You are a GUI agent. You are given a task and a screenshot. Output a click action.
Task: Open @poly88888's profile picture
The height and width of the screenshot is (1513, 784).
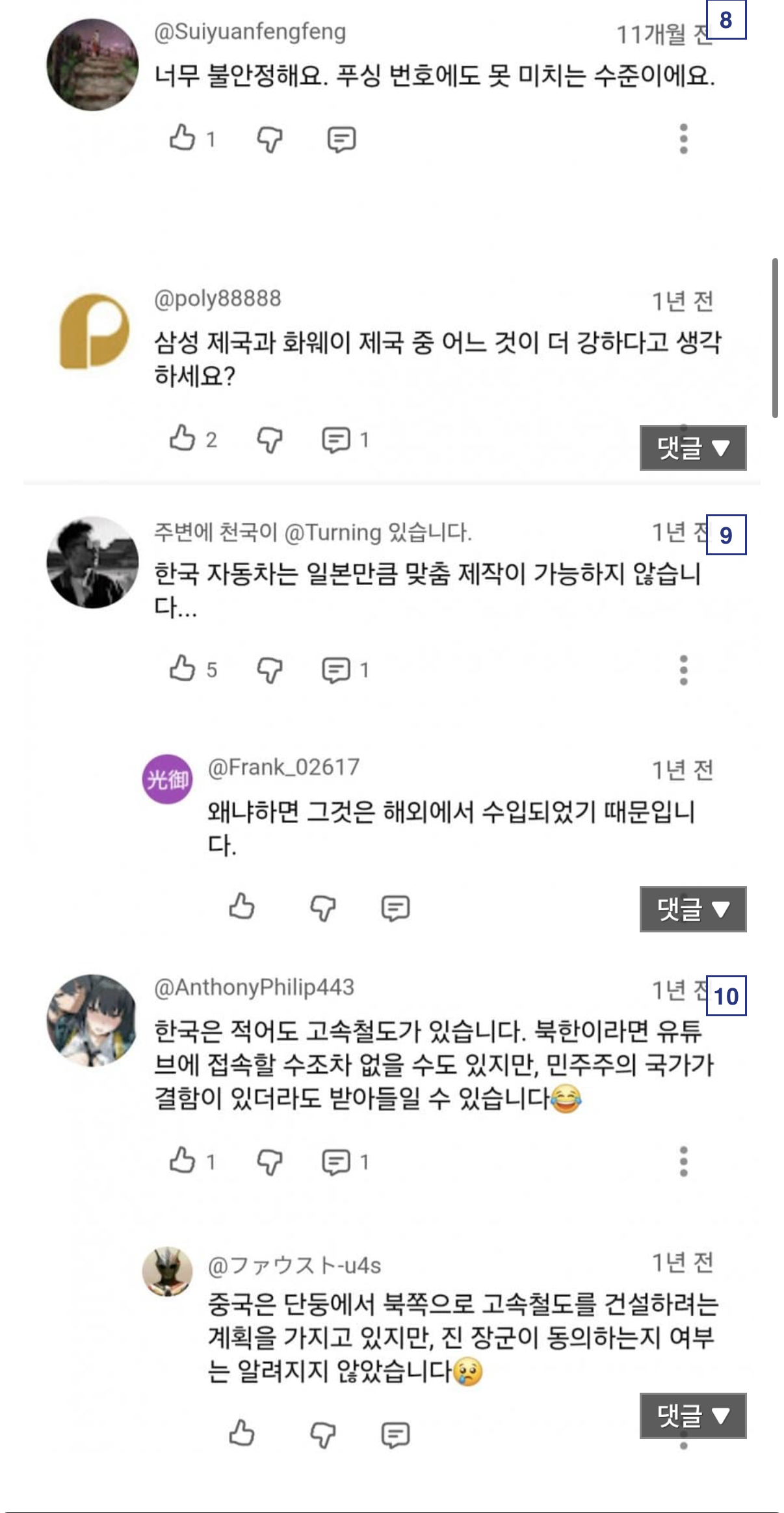click(x=93, y=331)
